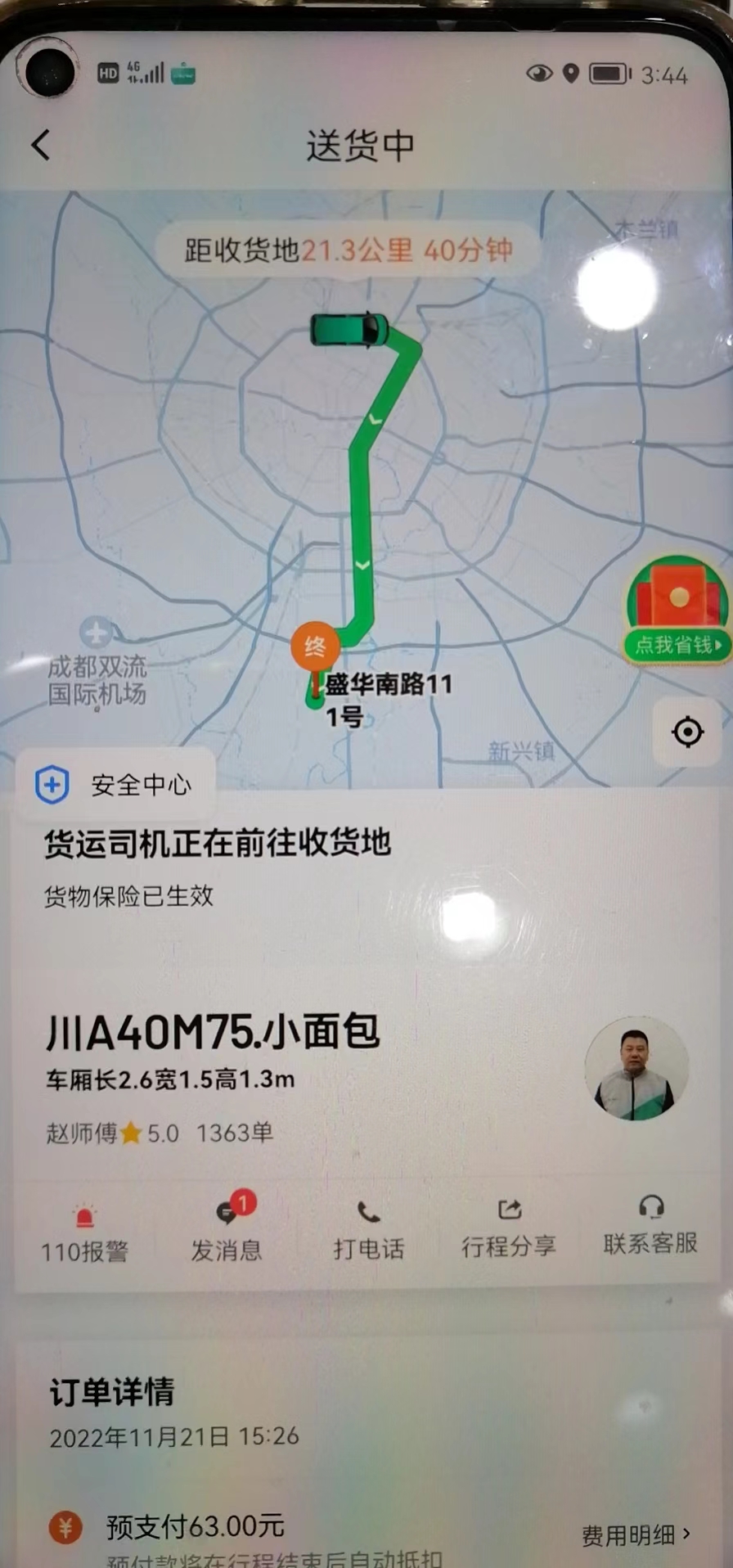The height and width of the screenshot is (1568, 733).
Task: Recenter map with the location target icon
Action: 687,732
